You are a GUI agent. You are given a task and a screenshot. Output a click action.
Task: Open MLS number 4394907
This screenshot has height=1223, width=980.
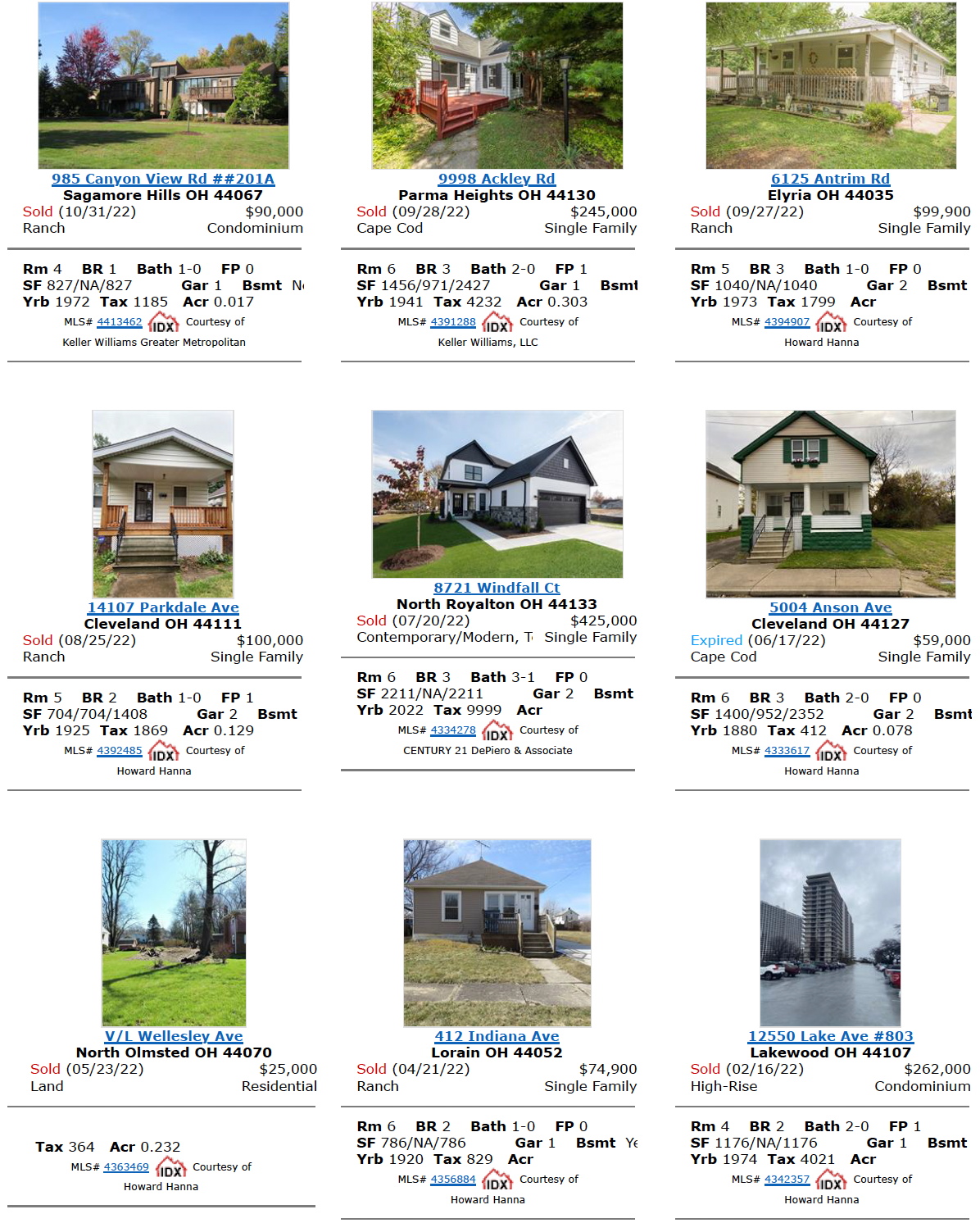[787, 322]
